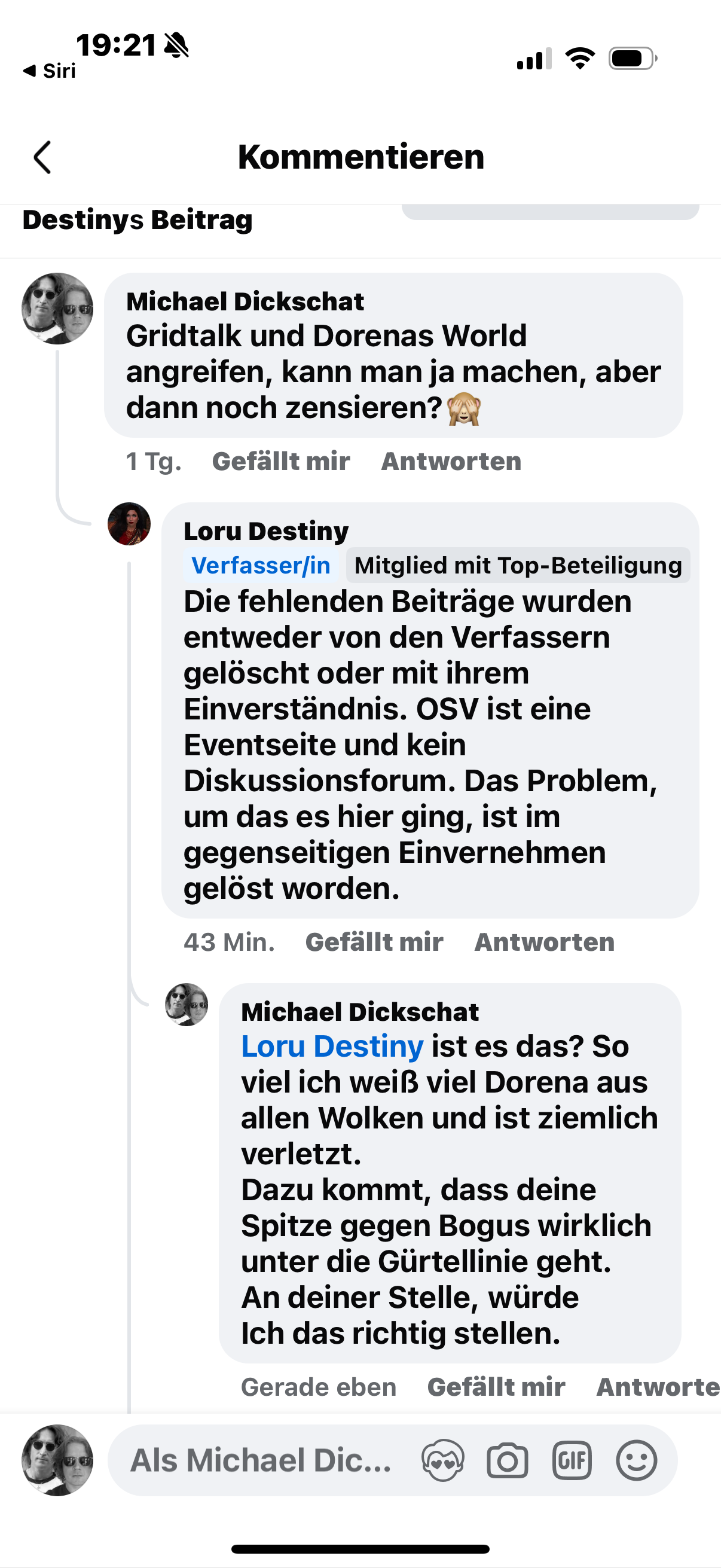Reply to Loru Destiny's comment
Viewport: 721px width, 1568px height.
point(544,942)
